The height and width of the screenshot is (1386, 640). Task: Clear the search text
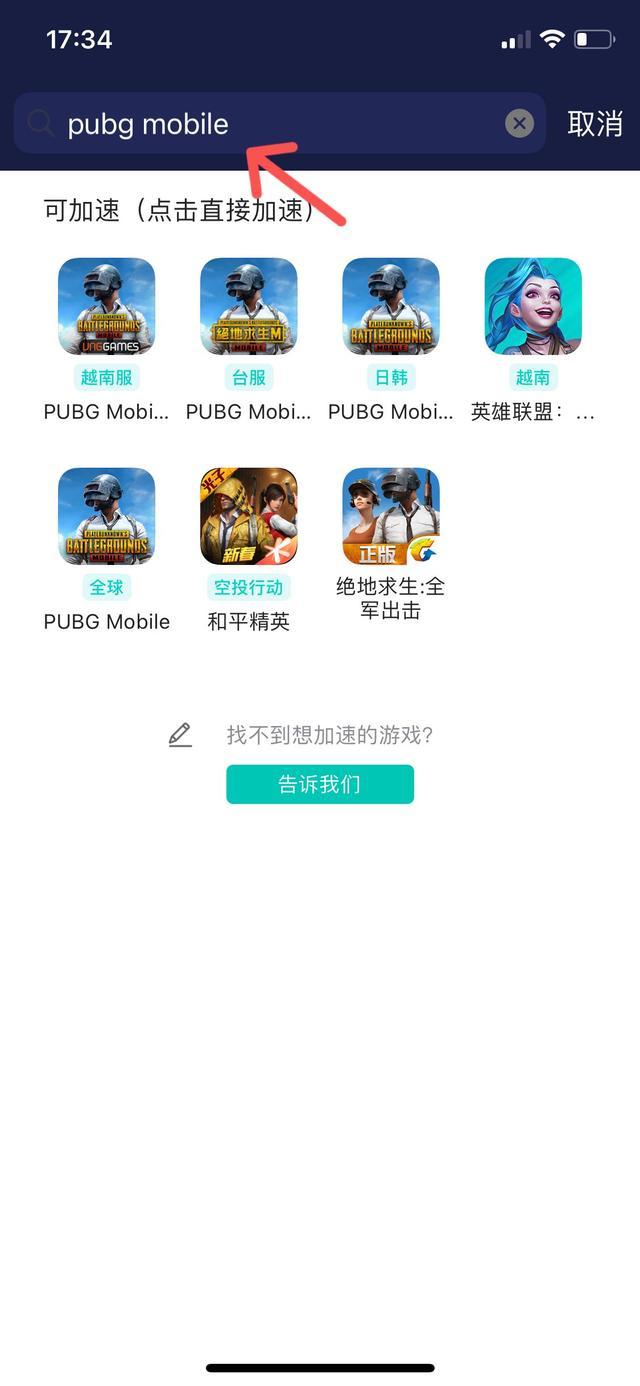pyautogui.click(x=519, y=124)
